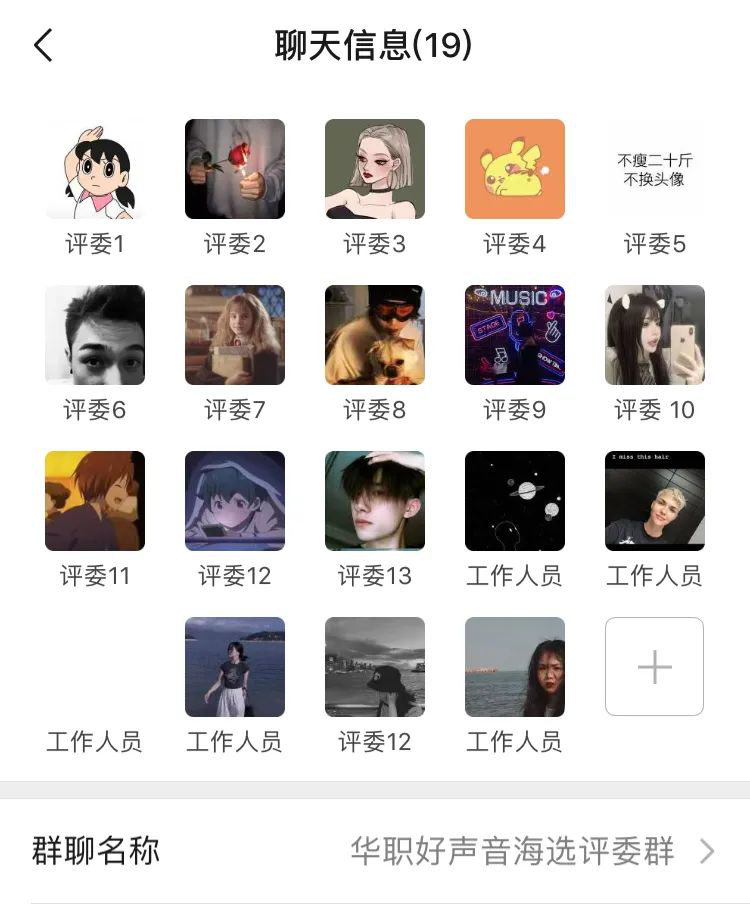Image resolution: width=750 pixels, height=908 pixels.
Task: Open 评委8's profile
Action: (375, 335)
